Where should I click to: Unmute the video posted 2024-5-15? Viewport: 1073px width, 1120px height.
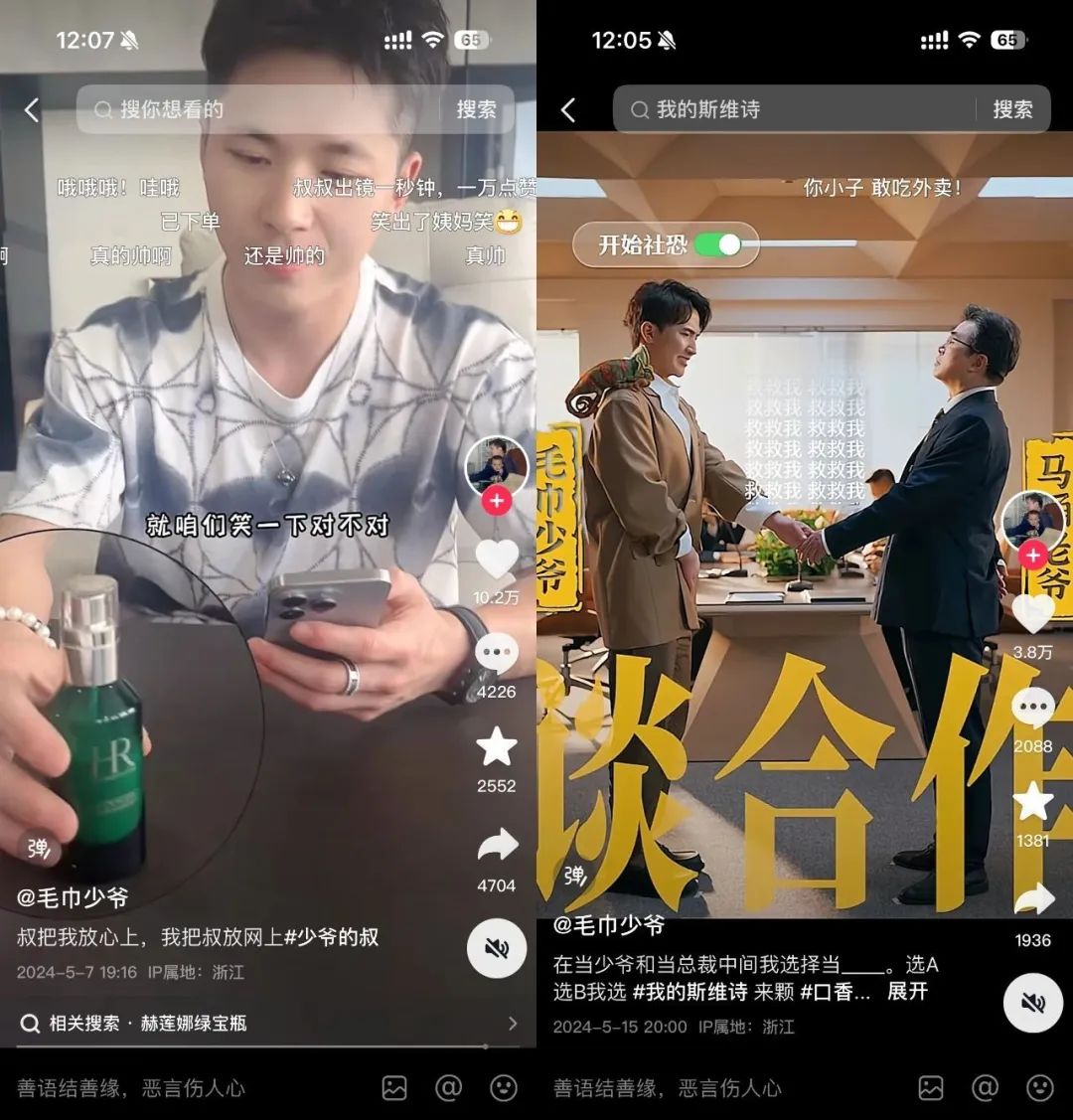click(1032, 1004)
